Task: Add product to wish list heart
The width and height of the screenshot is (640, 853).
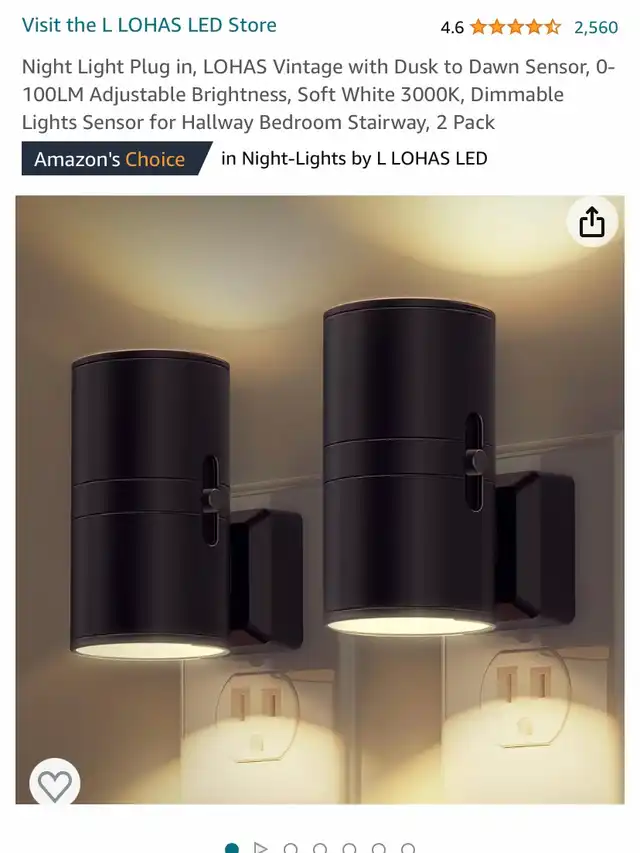Action: tap(54, 785)
